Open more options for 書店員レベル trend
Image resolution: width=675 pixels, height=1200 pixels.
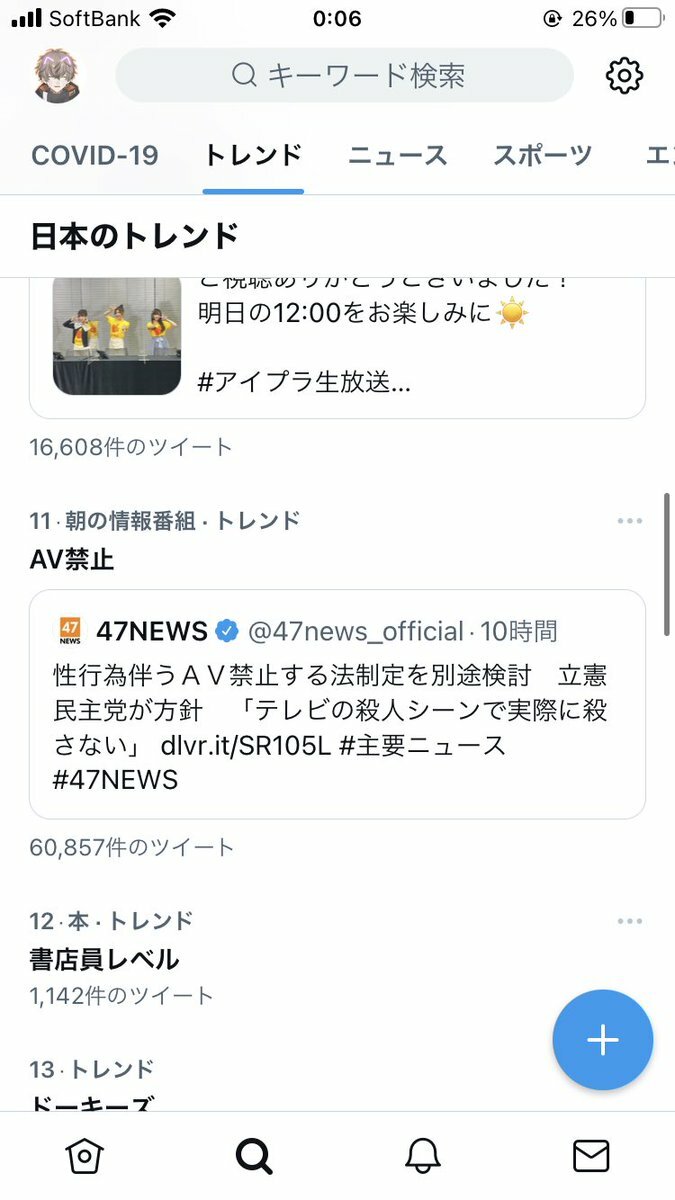[x=629, y=921]
